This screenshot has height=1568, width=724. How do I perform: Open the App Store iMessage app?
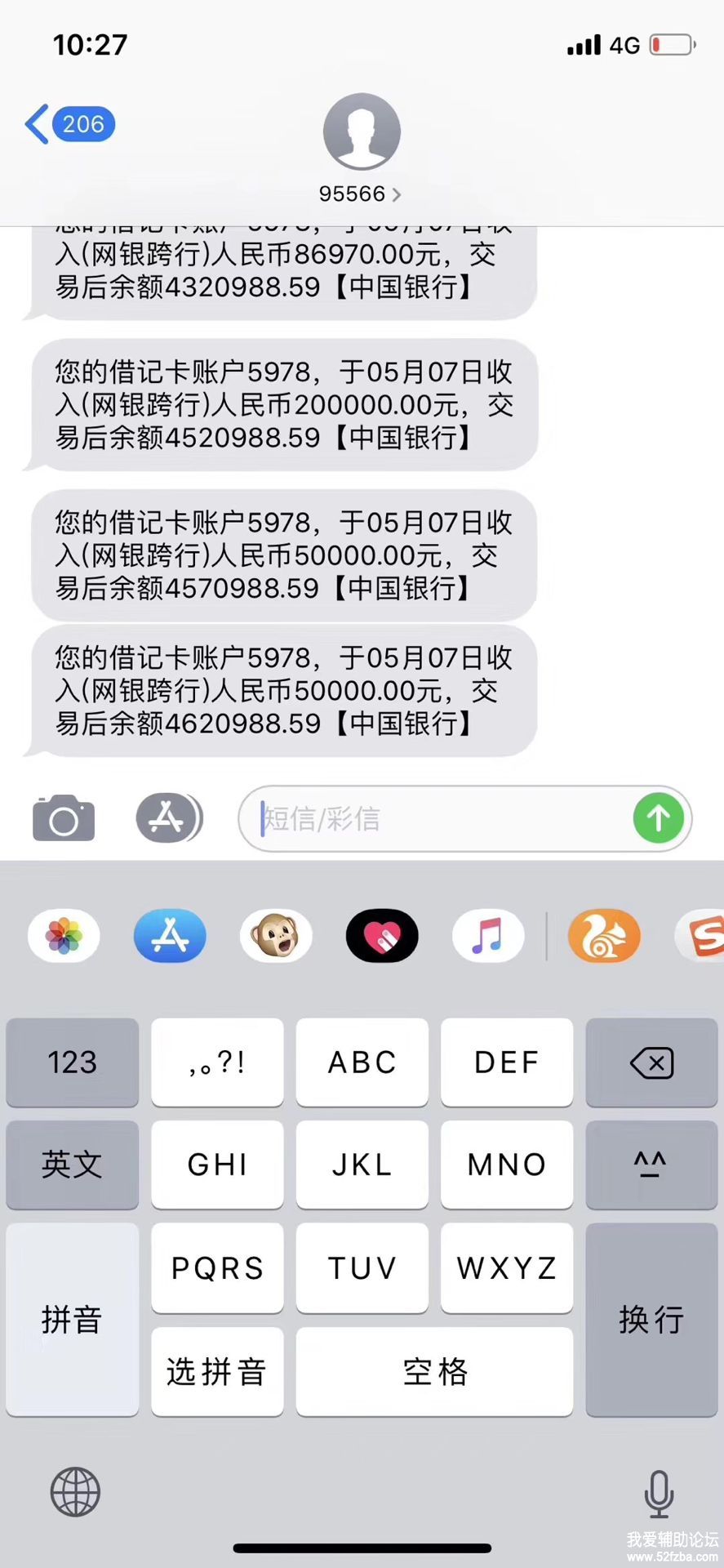coord(170,936)
